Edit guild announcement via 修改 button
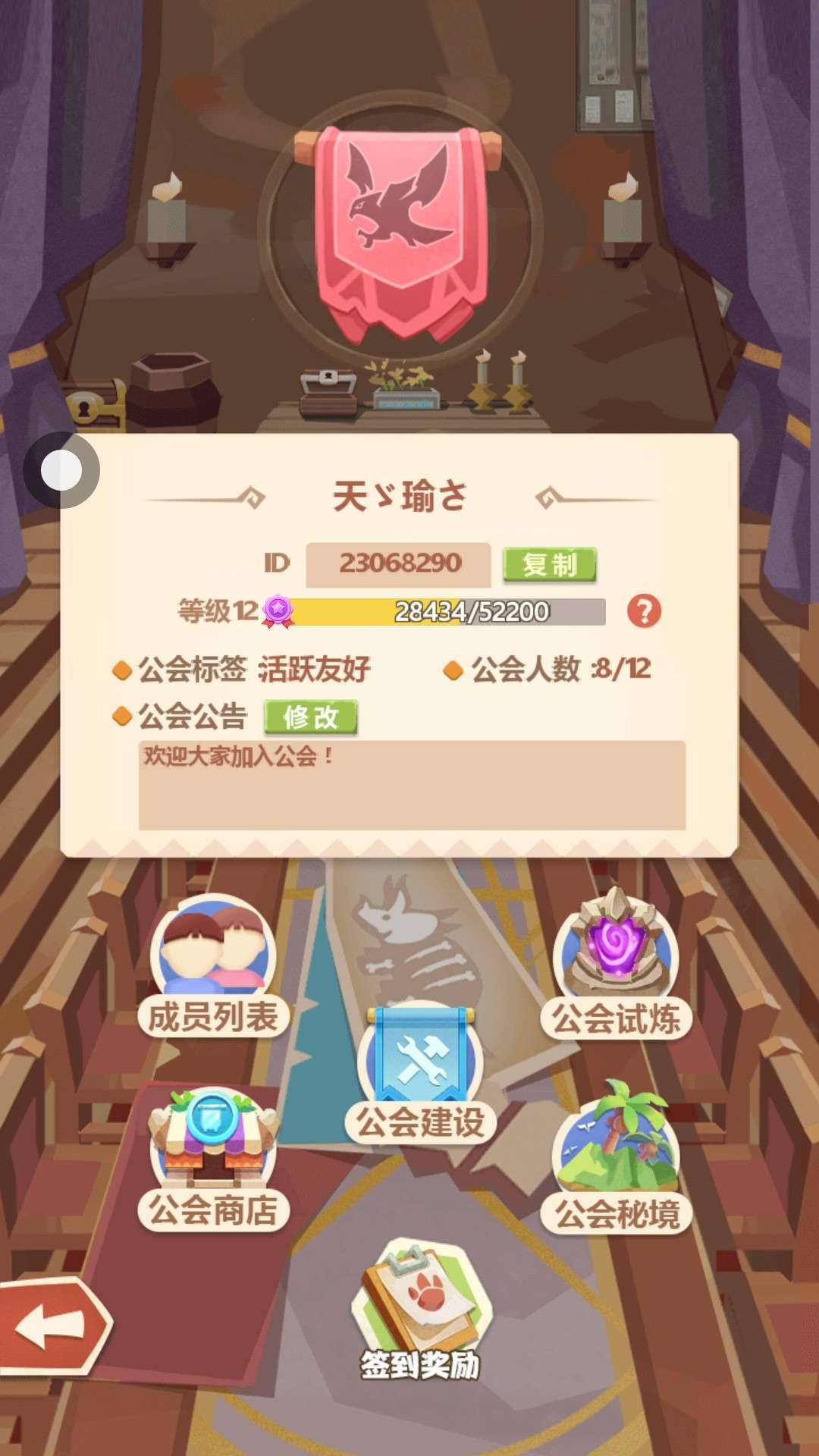Screen dimensions: 819x1456 311,717
